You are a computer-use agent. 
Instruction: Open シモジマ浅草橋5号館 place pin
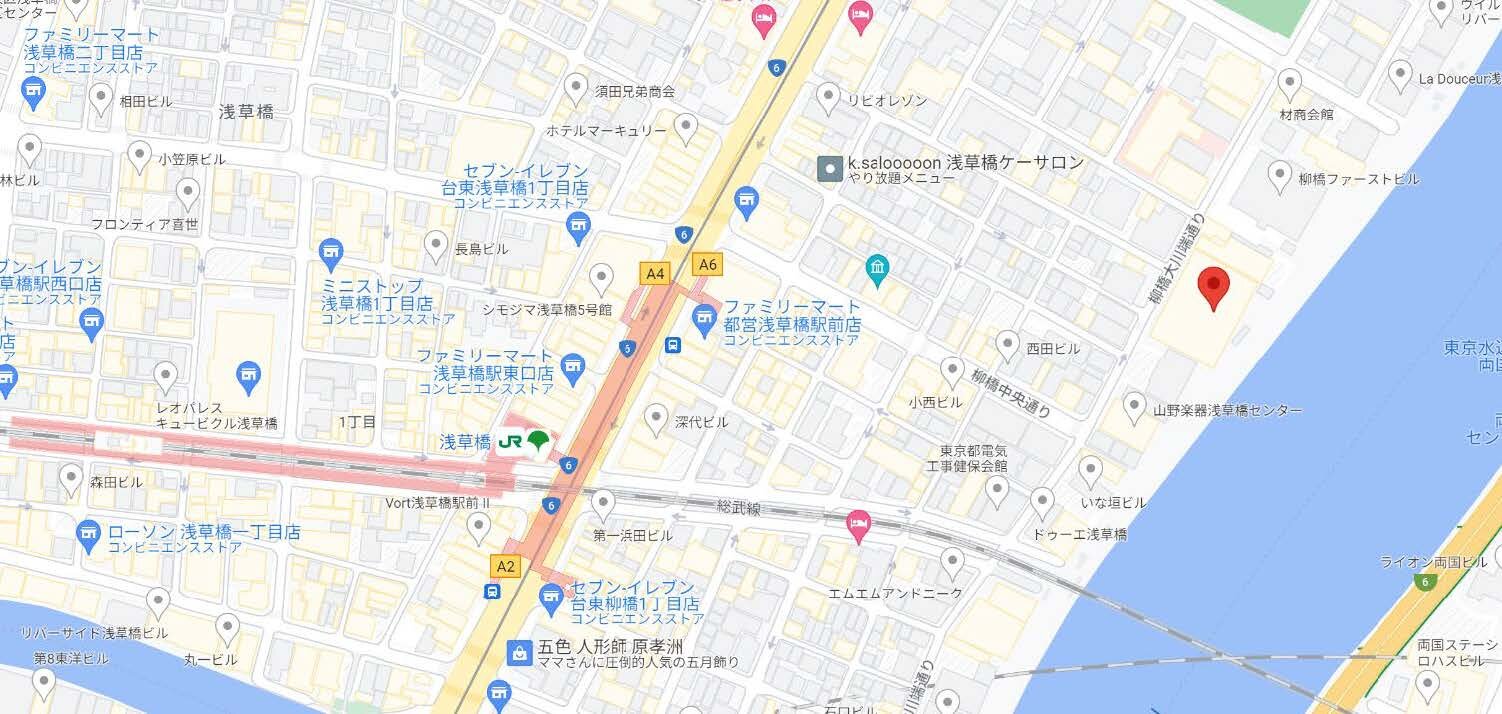click(x=601, y=278)
